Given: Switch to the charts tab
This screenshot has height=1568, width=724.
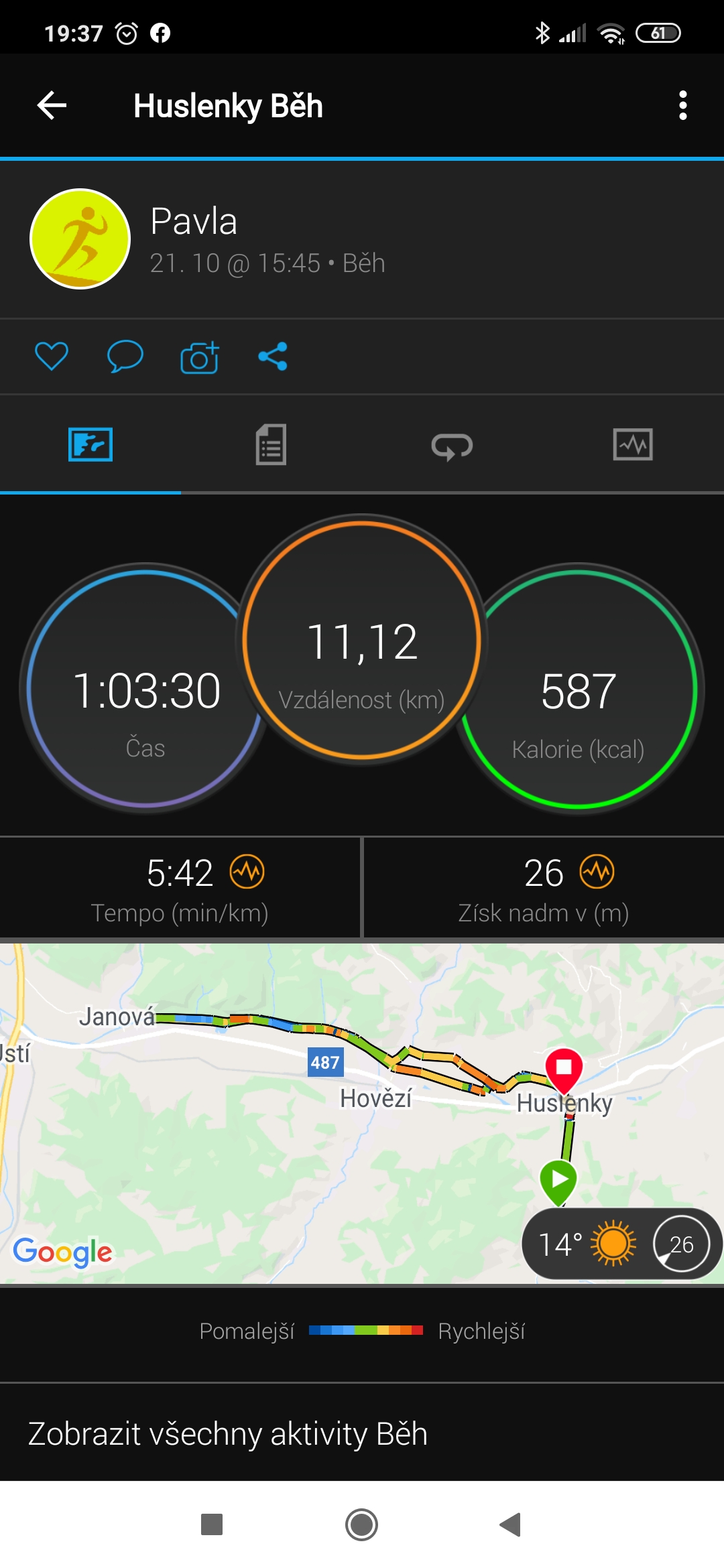Looking at the screenshot, I should click(633, 444).
